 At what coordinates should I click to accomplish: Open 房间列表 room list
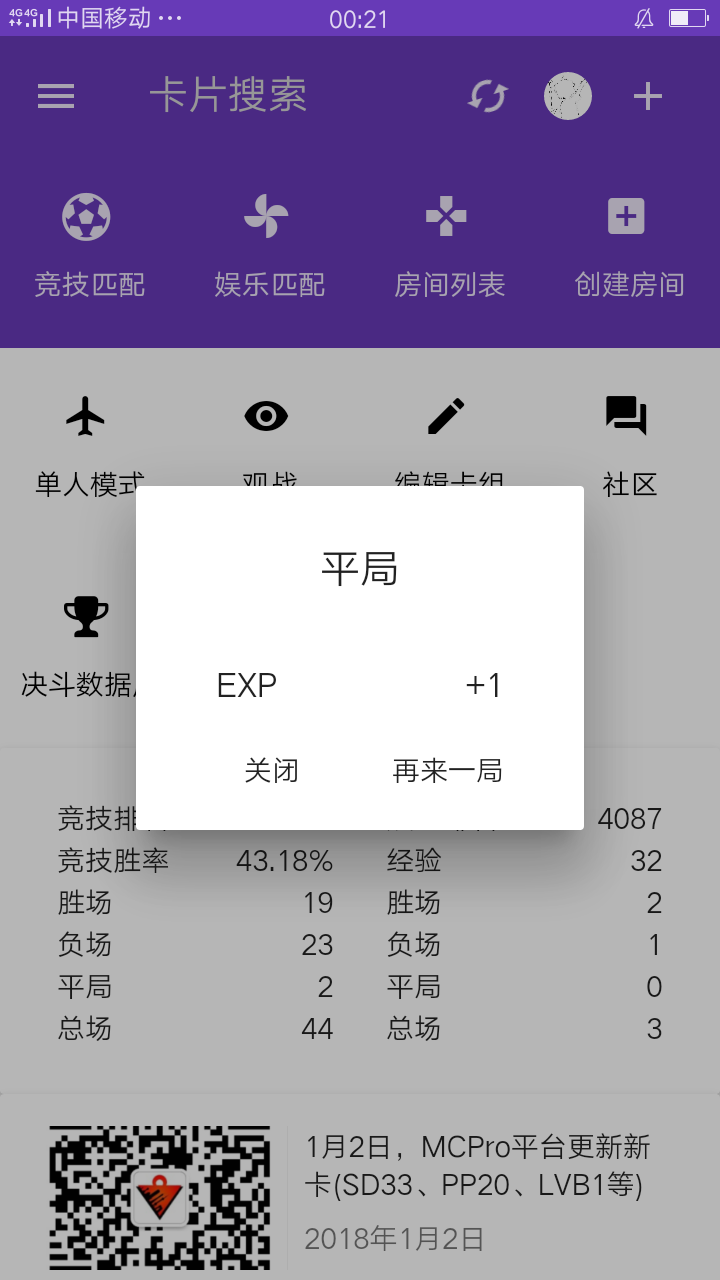(x=448, y=244)
